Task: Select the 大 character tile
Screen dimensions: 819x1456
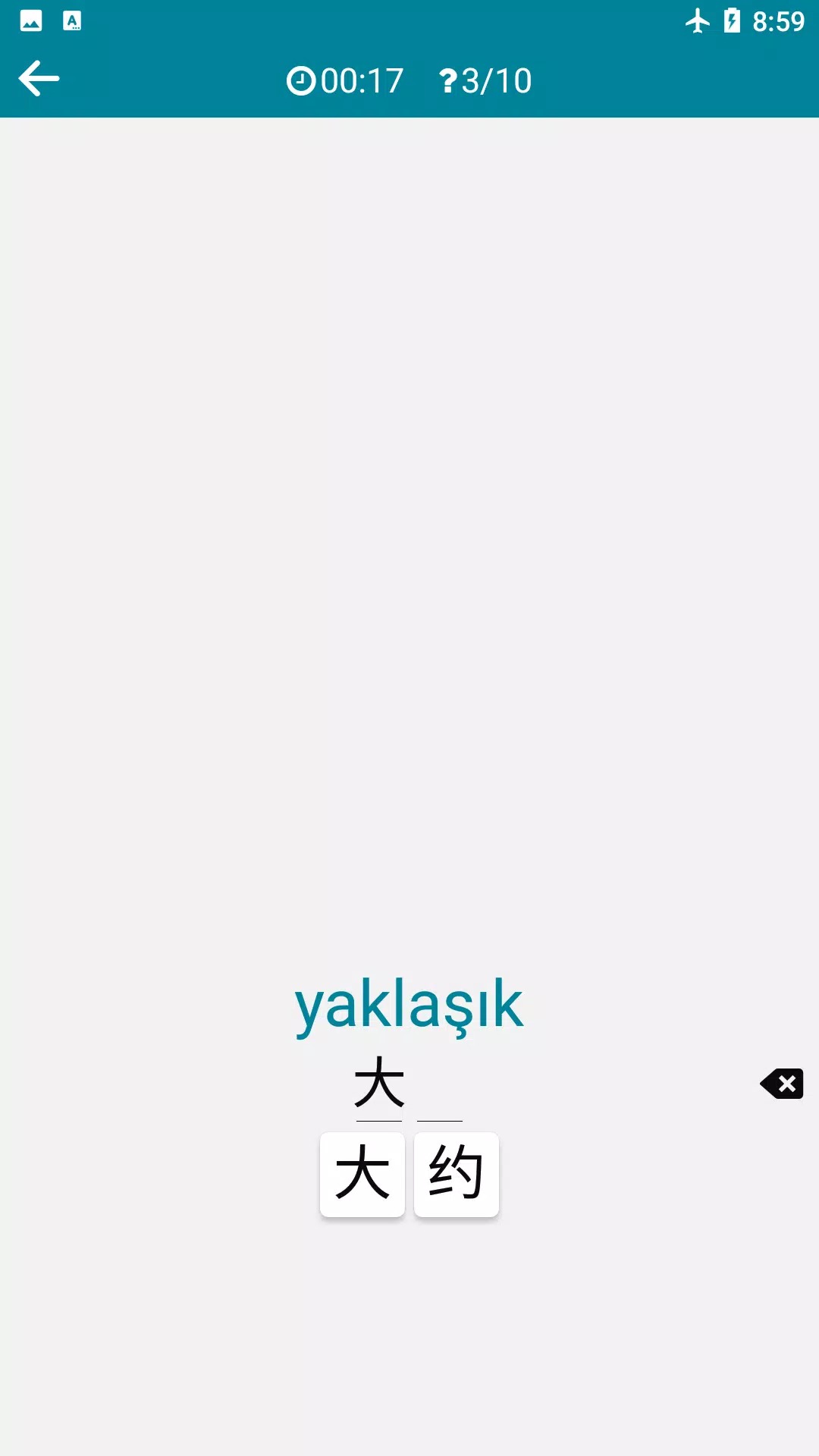Action: pyautogui.click(x=362, y=1174)
